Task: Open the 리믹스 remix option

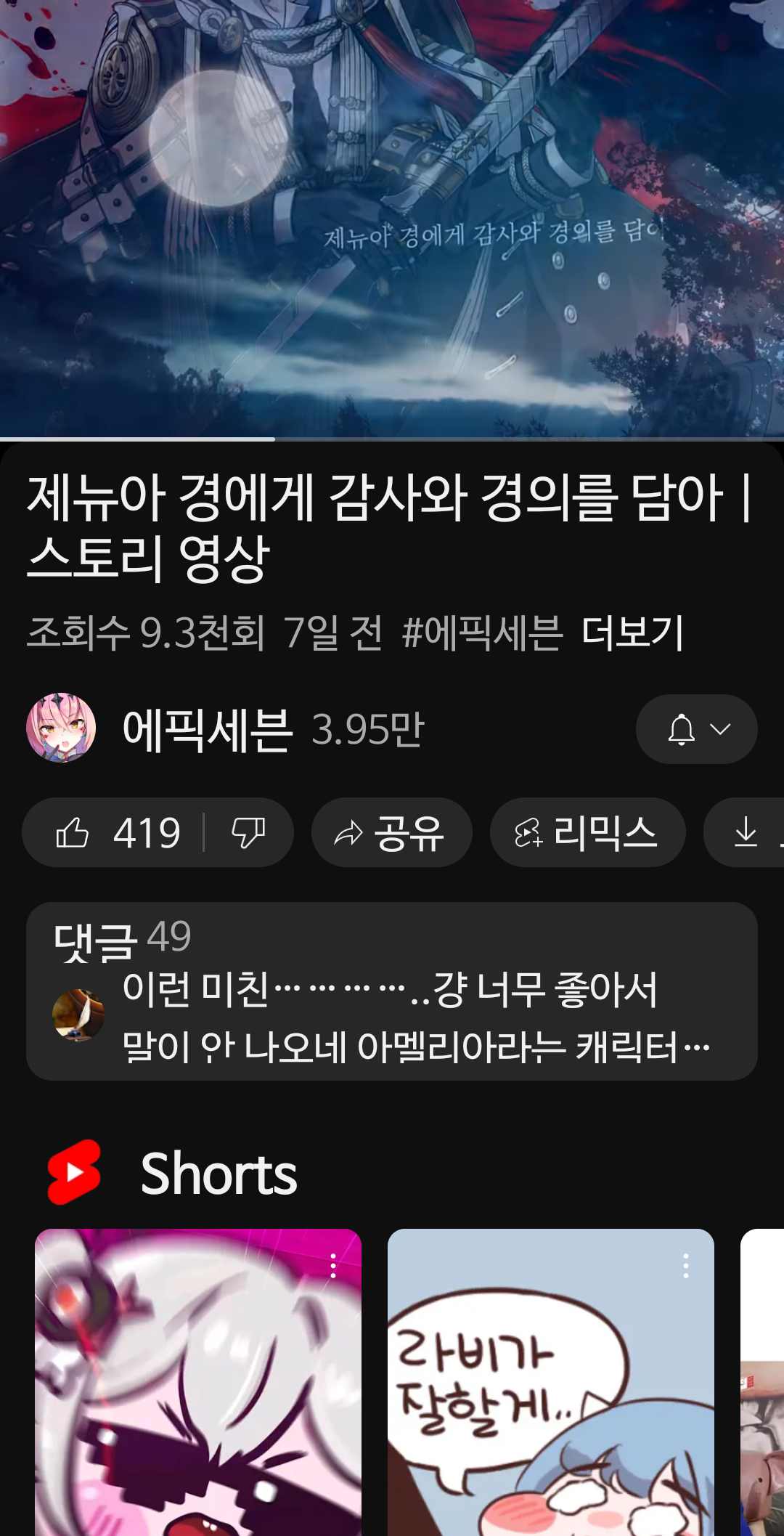Action: click(x=587, y=832)
